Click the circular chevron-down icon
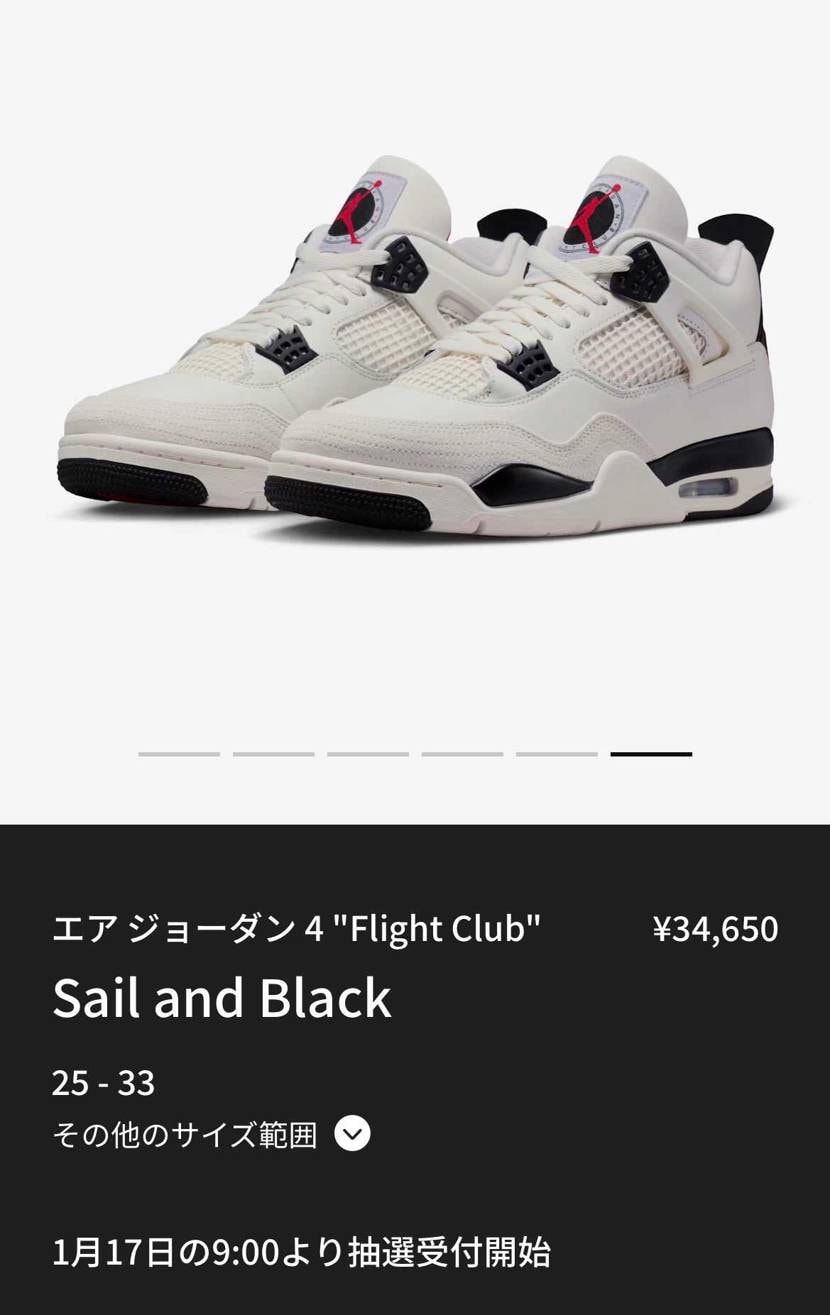Viewport: 830px width, 1315px height. [x=351, y=1134]
